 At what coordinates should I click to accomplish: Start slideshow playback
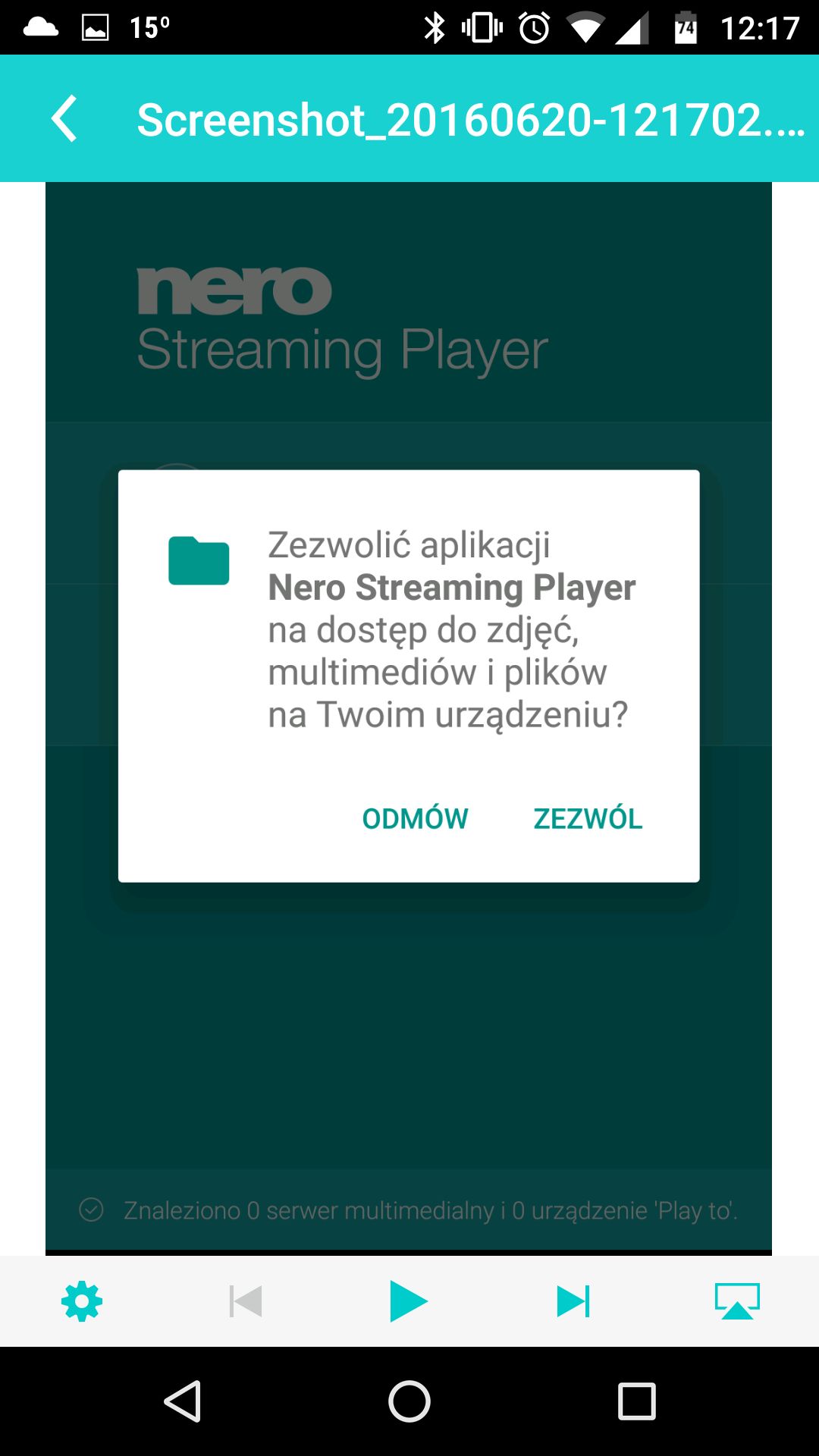click(409, 1301)
